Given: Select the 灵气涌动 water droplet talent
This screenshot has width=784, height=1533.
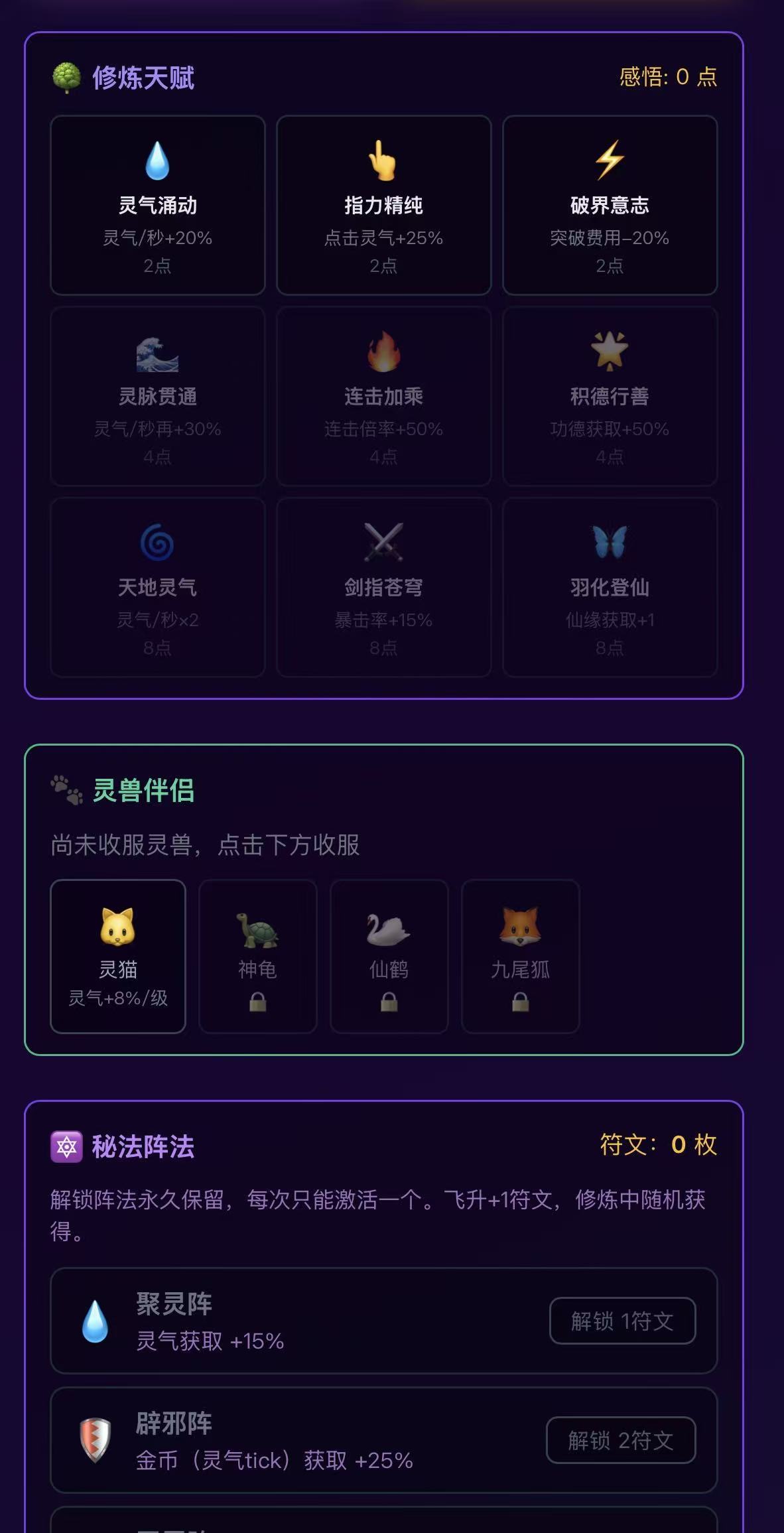Looking at the screenshot, I should pos(157,204).
